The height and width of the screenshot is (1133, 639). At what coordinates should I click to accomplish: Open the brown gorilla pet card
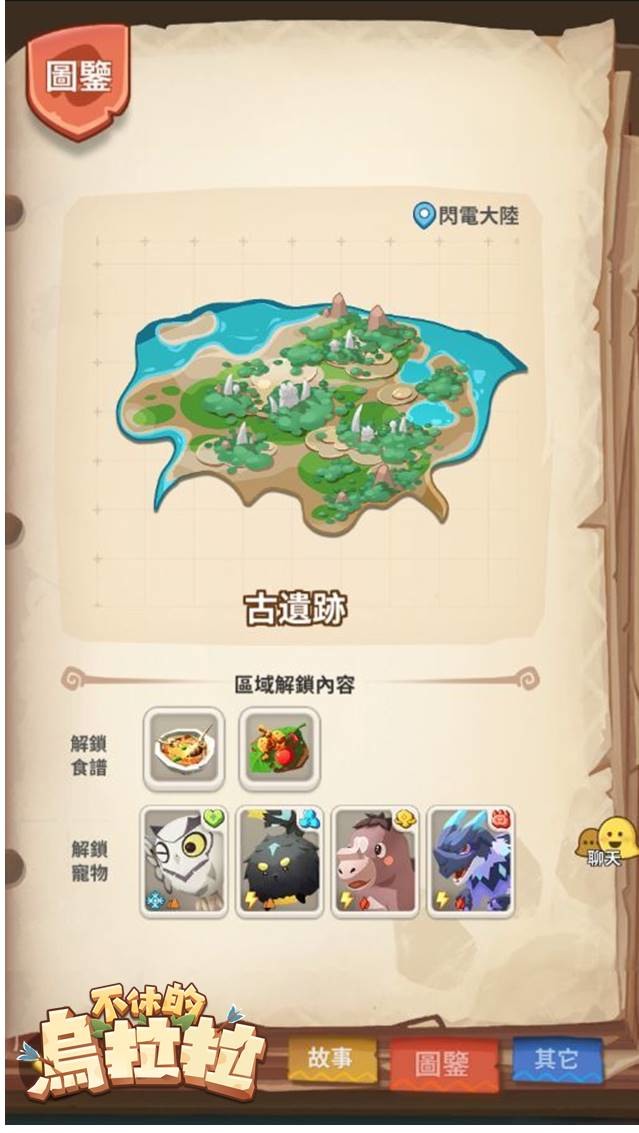375,860
